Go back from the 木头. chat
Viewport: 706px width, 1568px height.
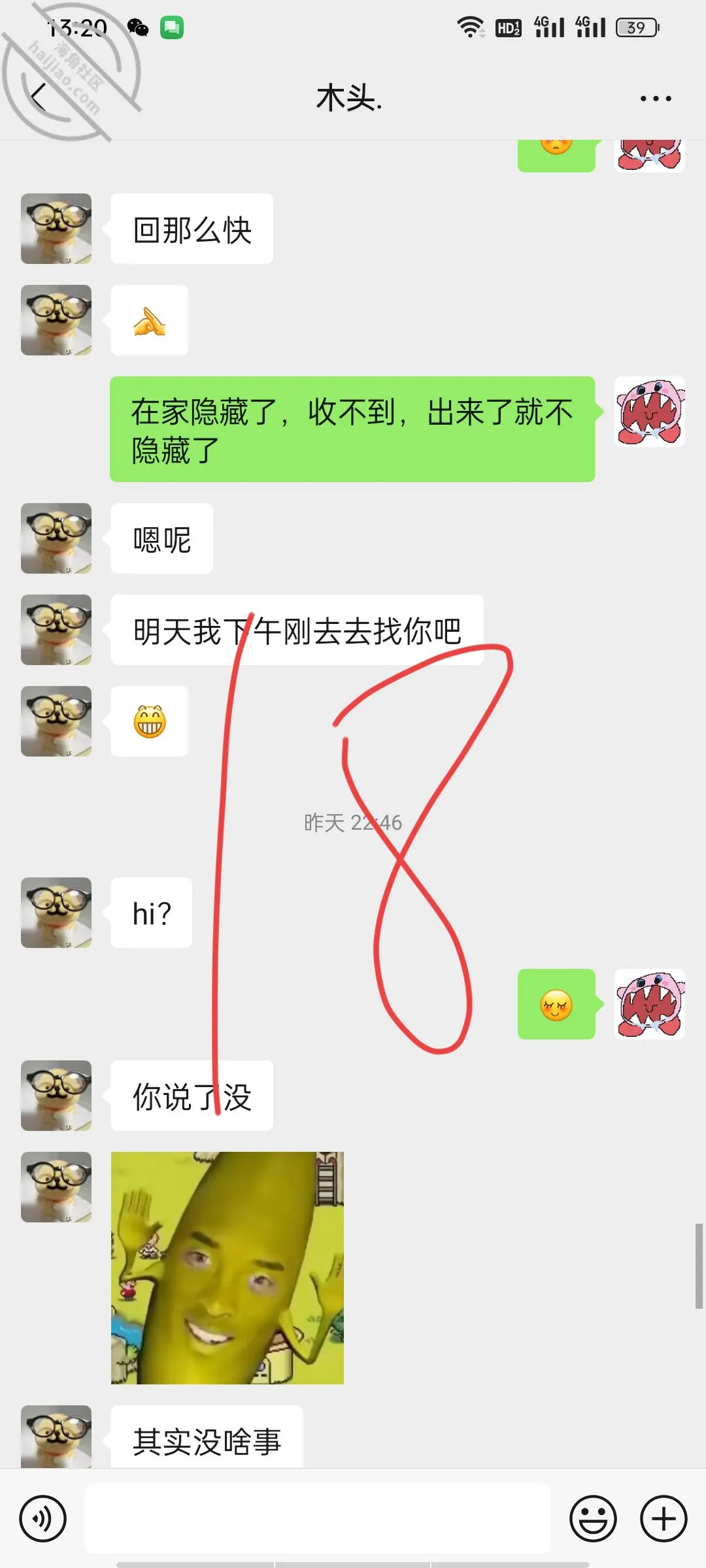click(x=39, y=98)
